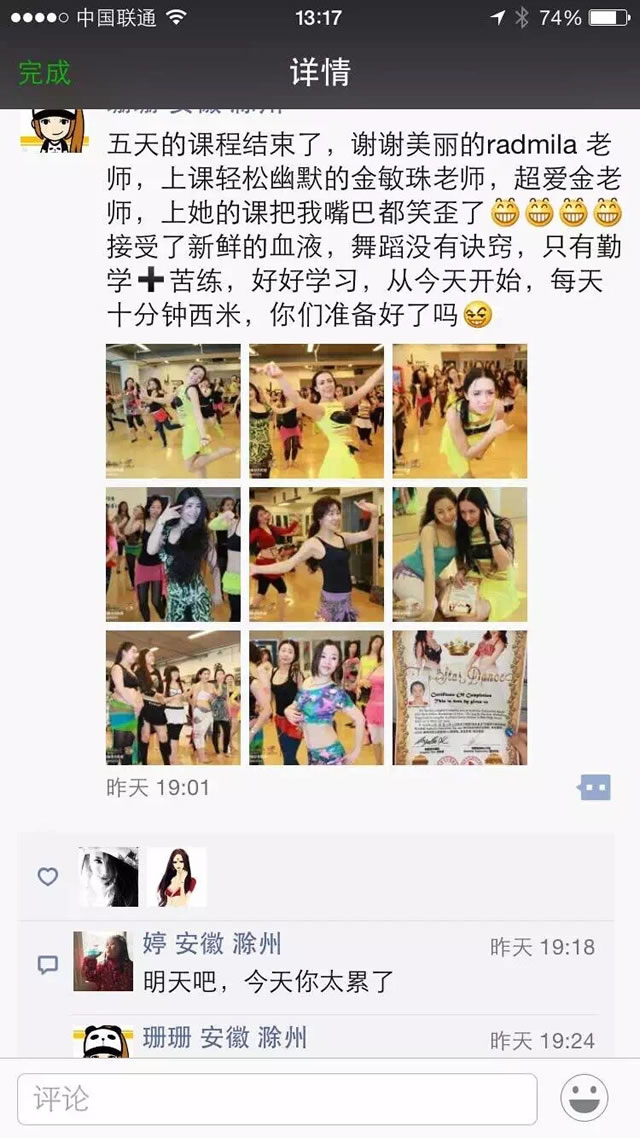
Task: Open the photo of two women hugging
Action: click(x=459, y=554)
